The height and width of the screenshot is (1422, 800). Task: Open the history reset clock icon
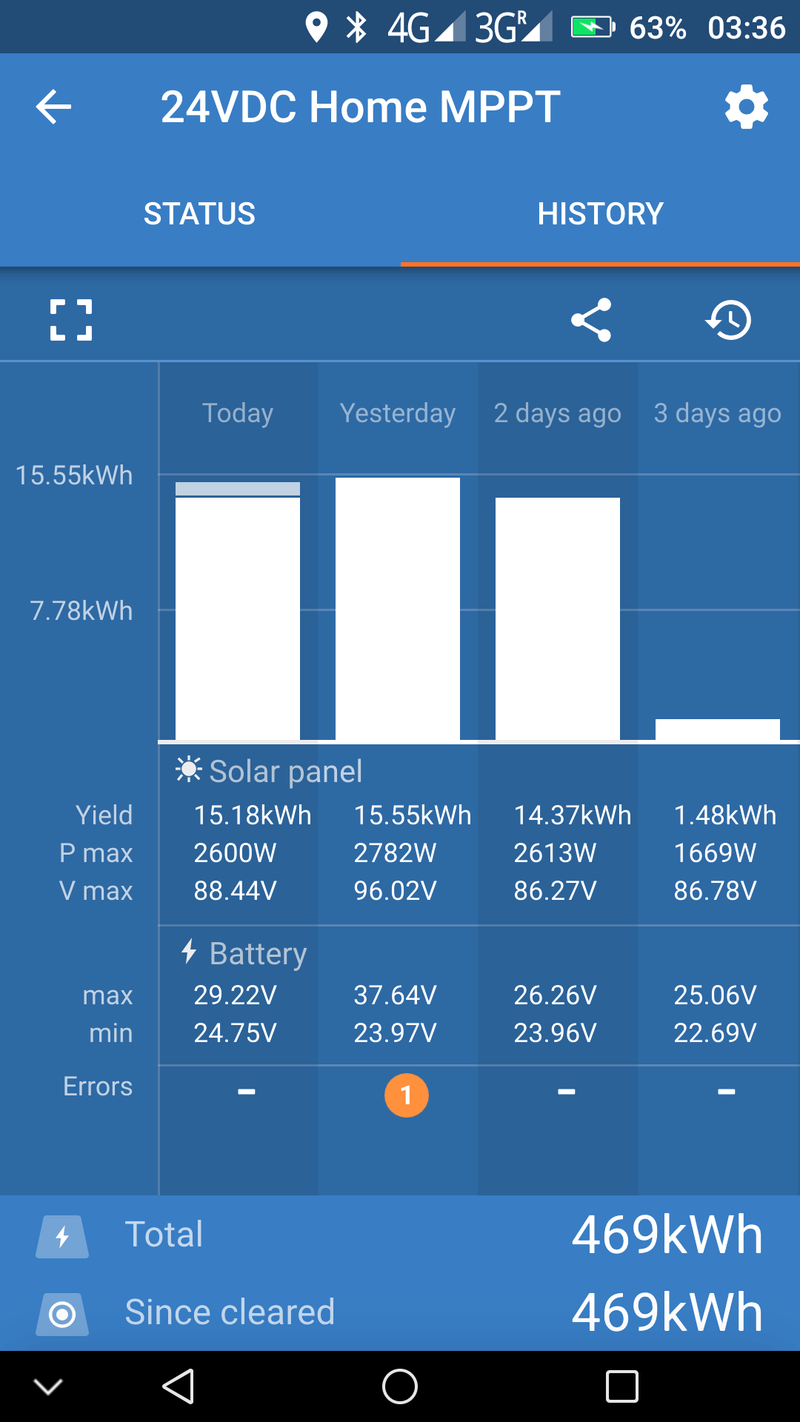729,320
